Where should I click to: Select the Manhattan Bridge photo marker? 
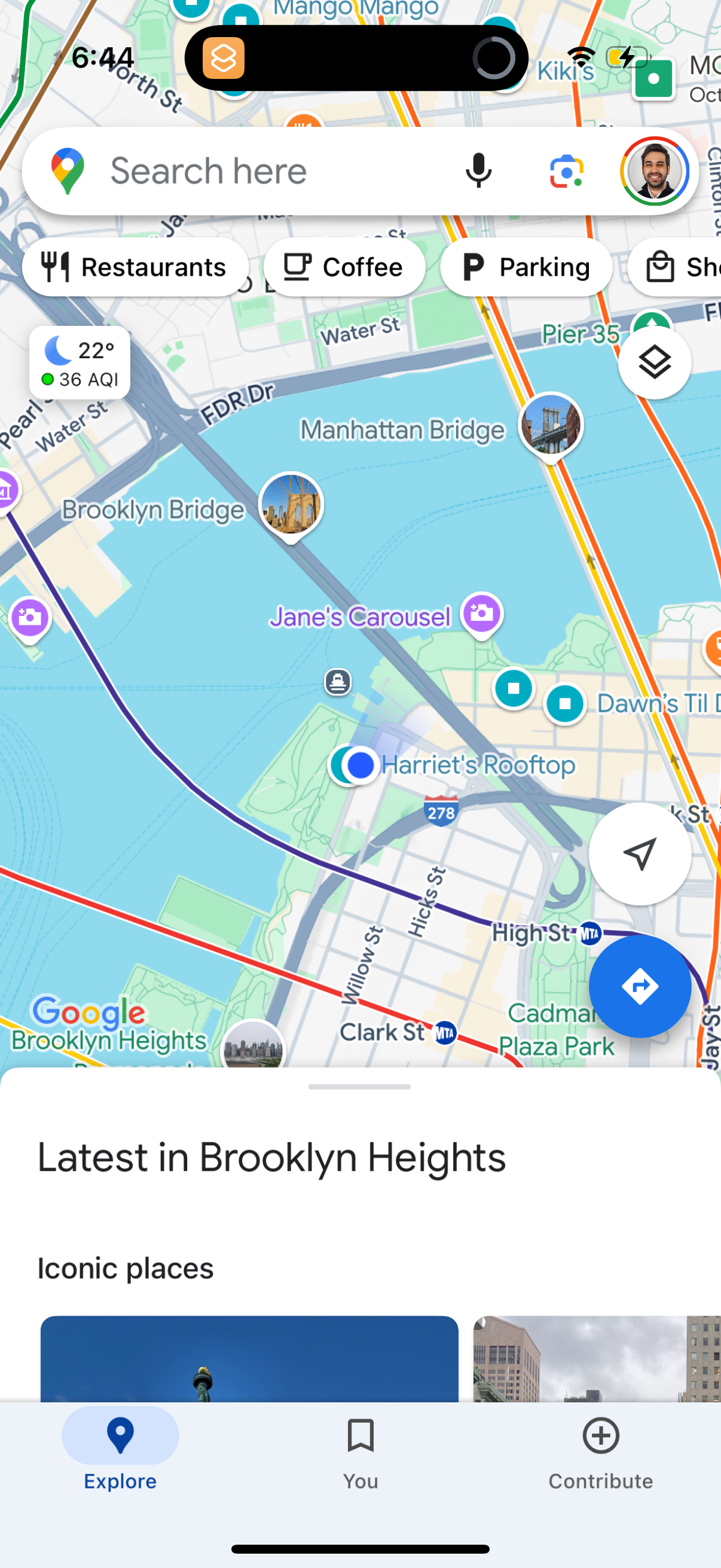point(551,425)
